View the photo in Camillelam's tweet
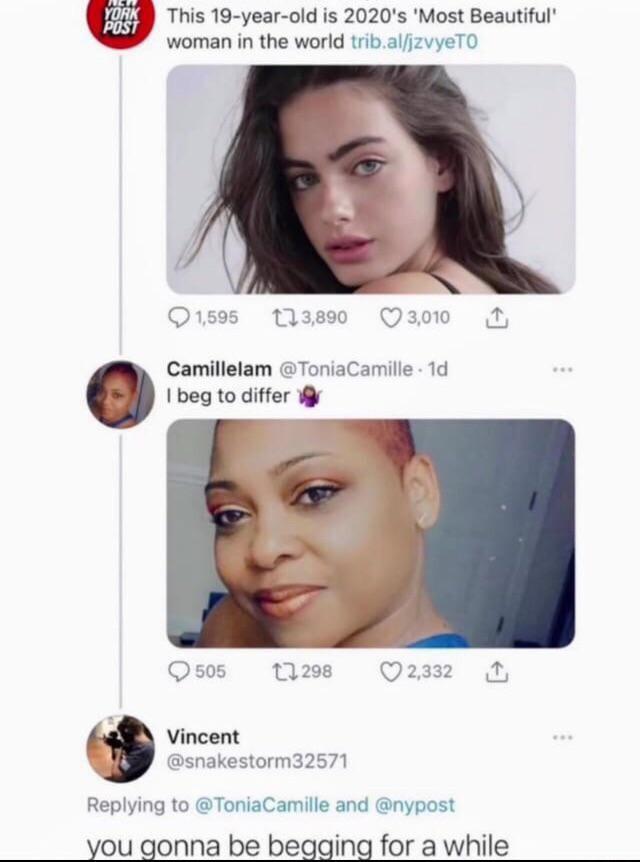Viewport: 640px width, 862px height. [370, 533]
